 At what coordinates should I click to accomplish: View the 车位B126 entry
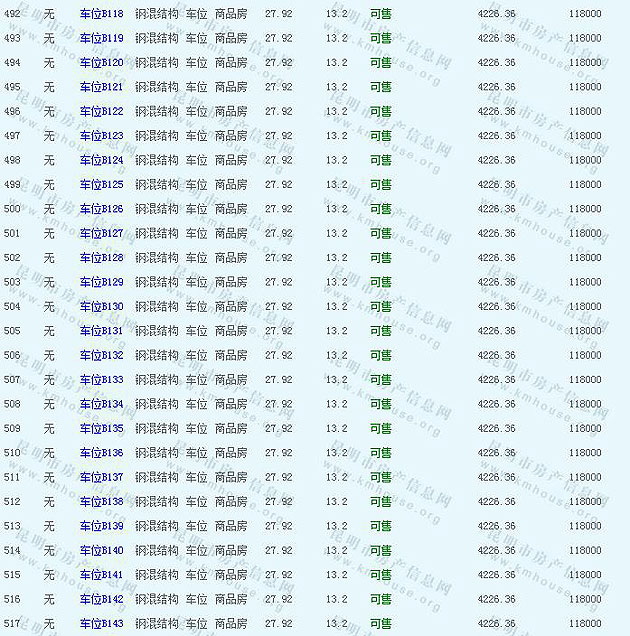click(x=102, y=209)
